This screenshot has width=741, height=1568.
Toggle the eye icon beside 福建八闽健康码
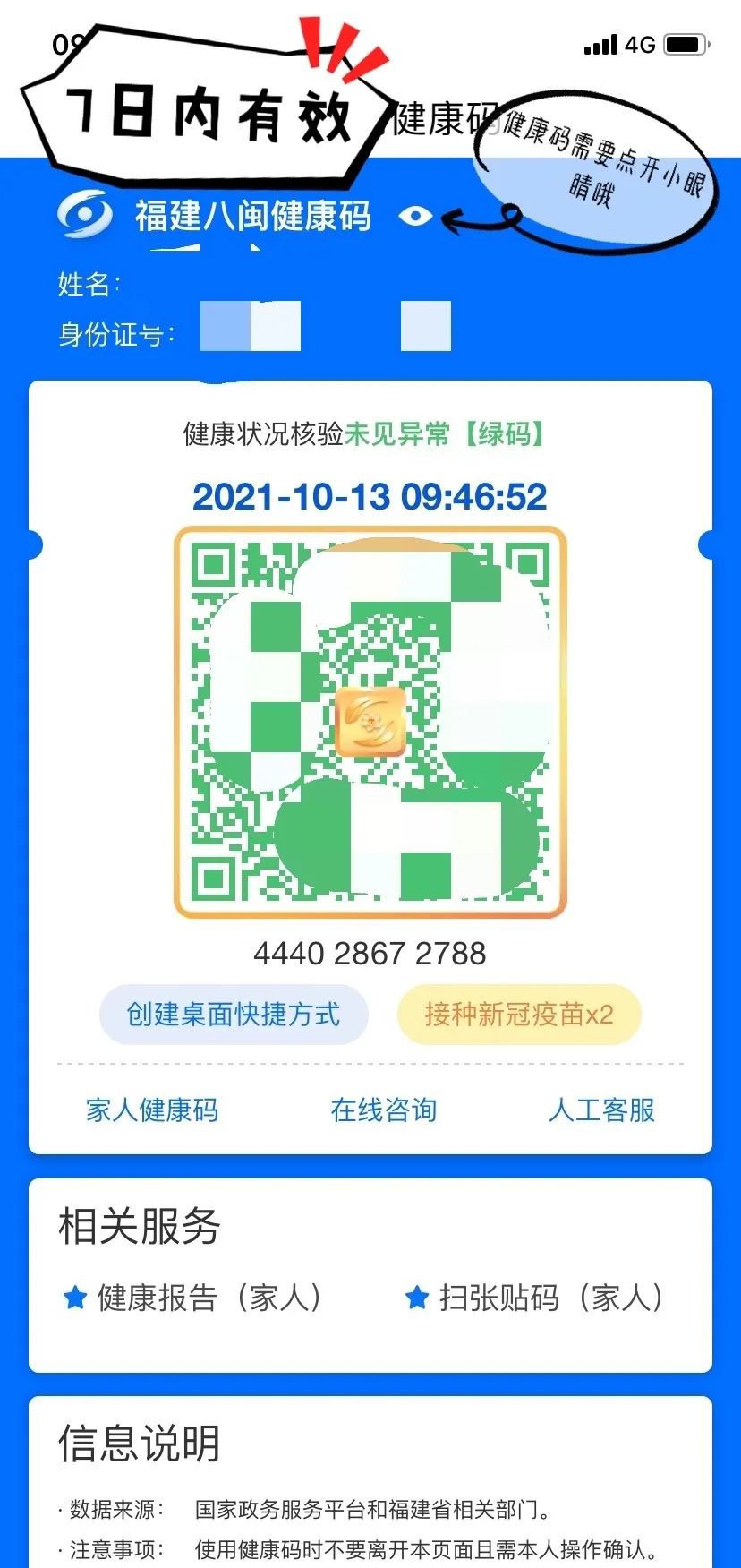(415, 216)
